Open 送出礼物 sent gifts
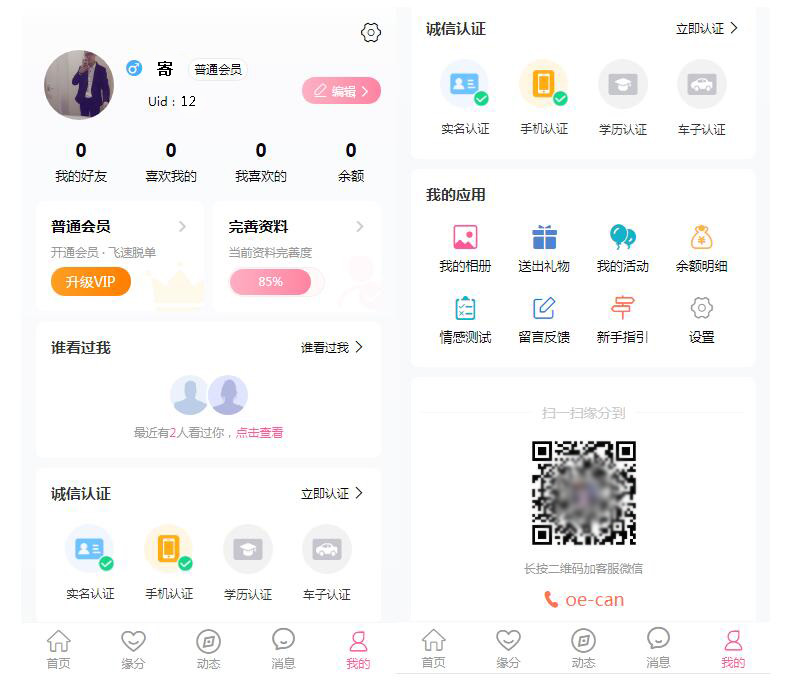 [544, 248]
